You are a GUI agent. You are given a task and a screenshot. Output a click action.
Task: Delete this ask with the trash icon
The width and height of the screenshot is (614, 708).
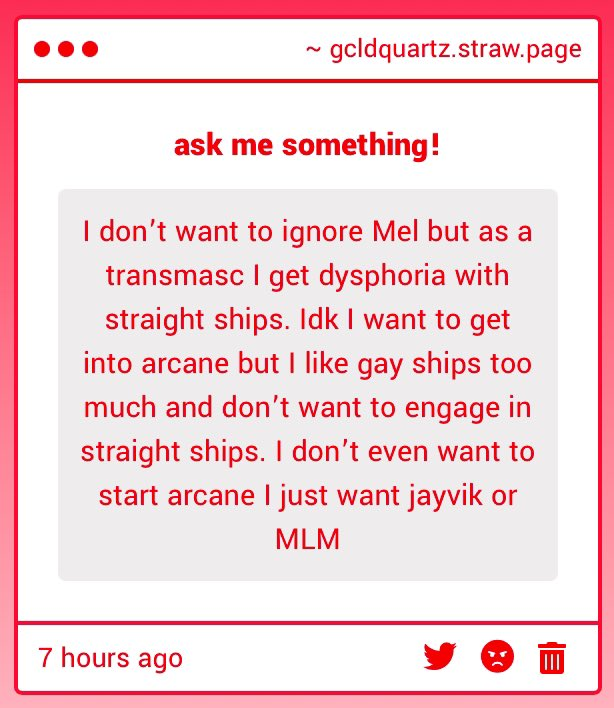coord(552,658)
